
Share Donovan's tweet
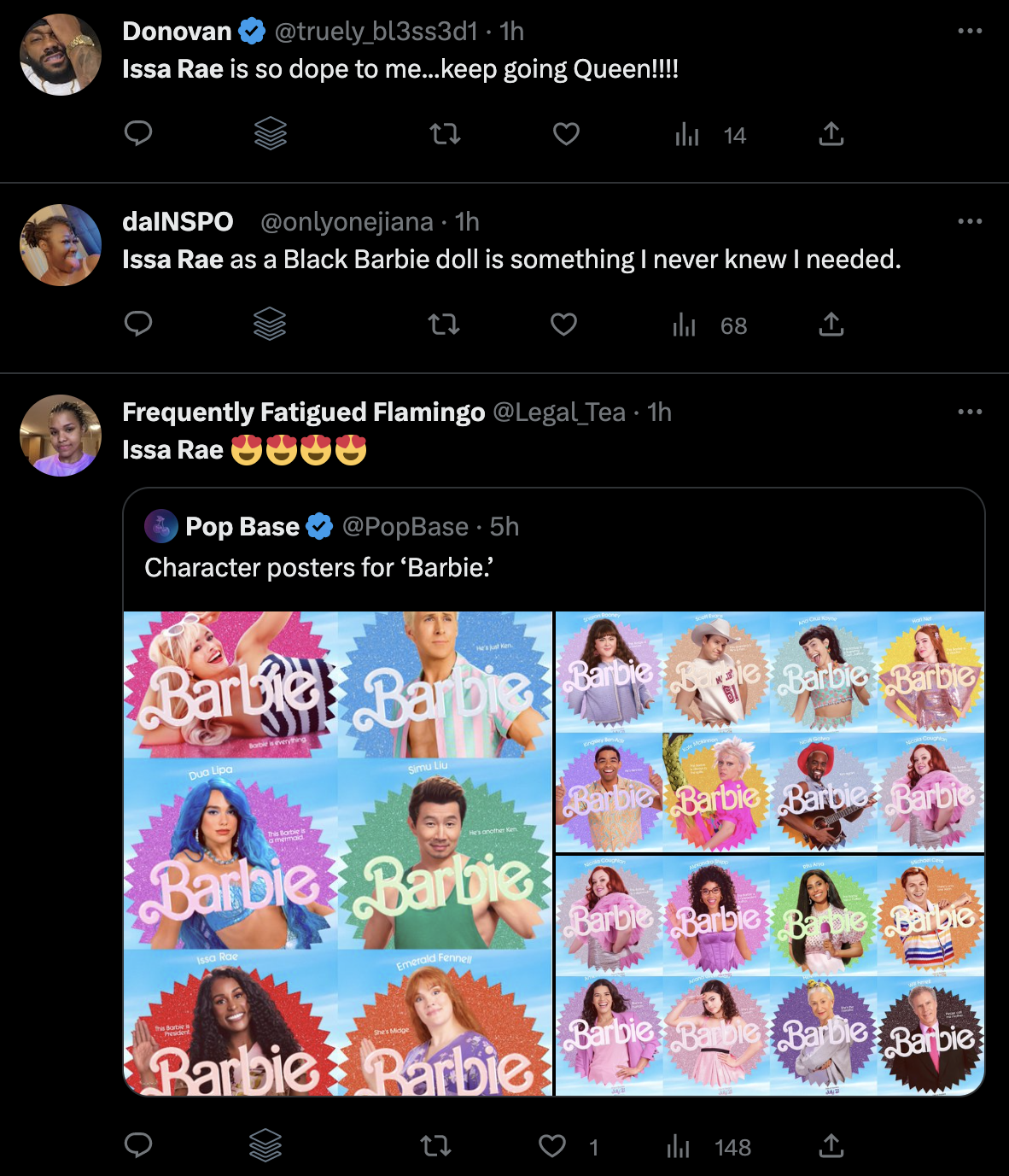[x=831, y=134]
